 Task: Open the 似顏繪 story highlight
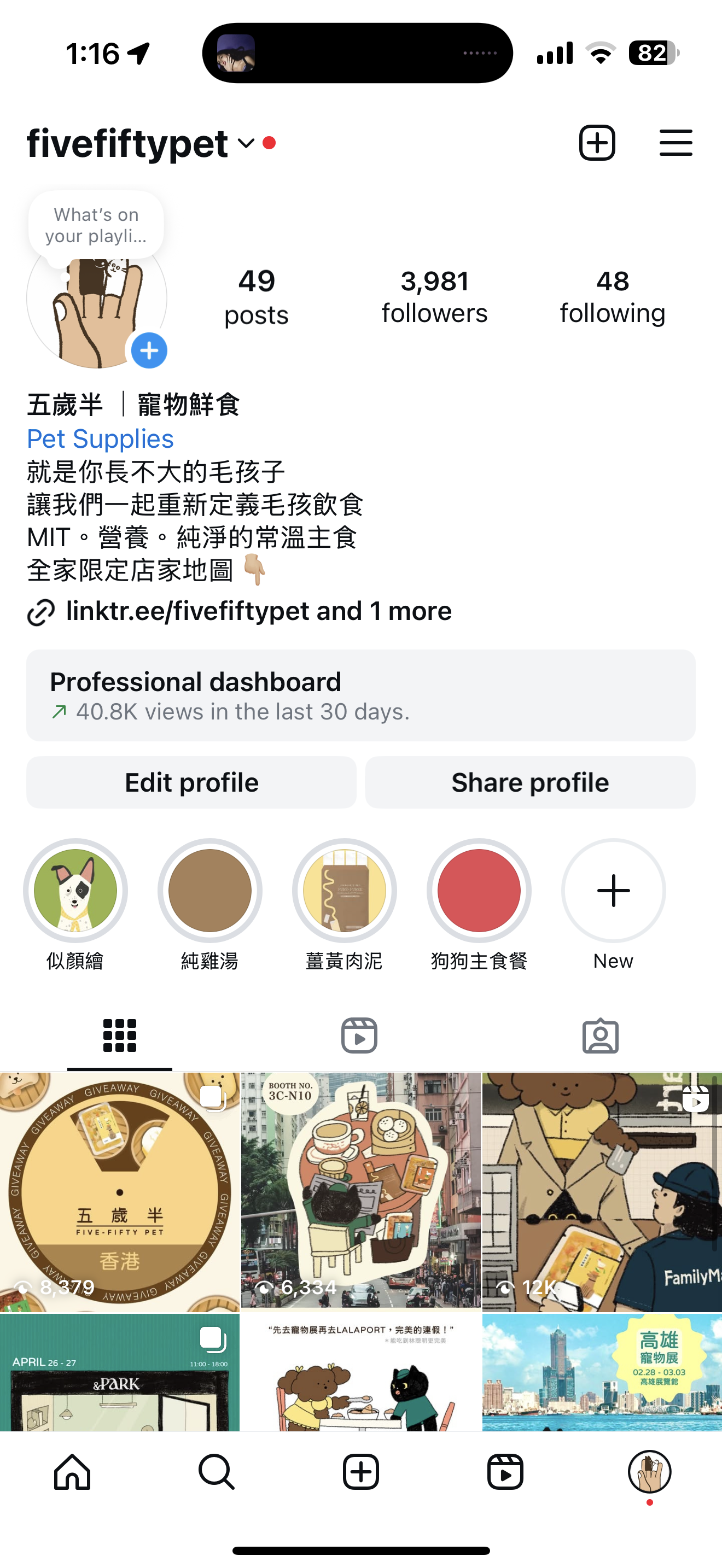(75, 891)
